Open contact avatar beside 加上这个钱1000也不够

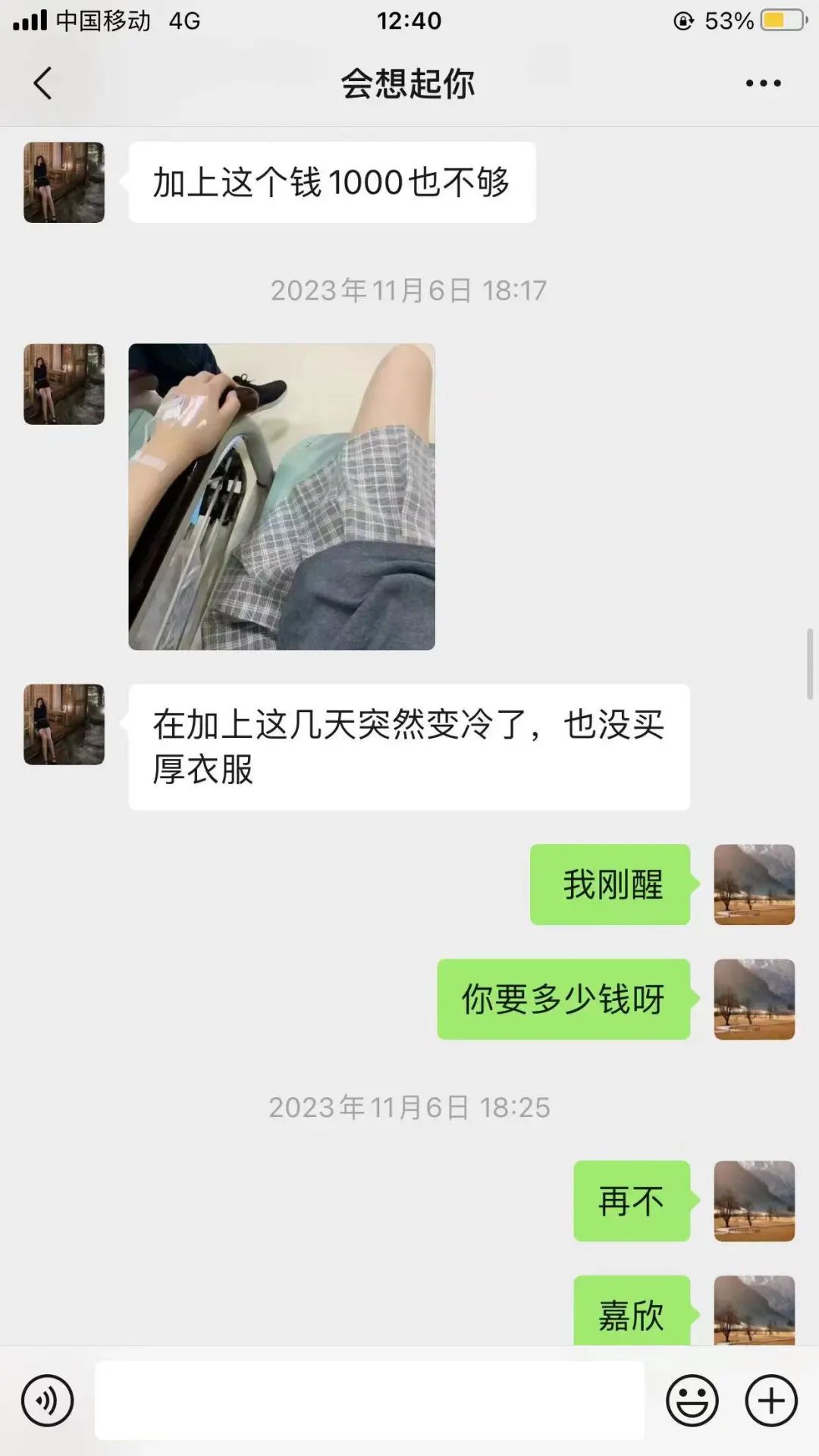click(64, 182)
